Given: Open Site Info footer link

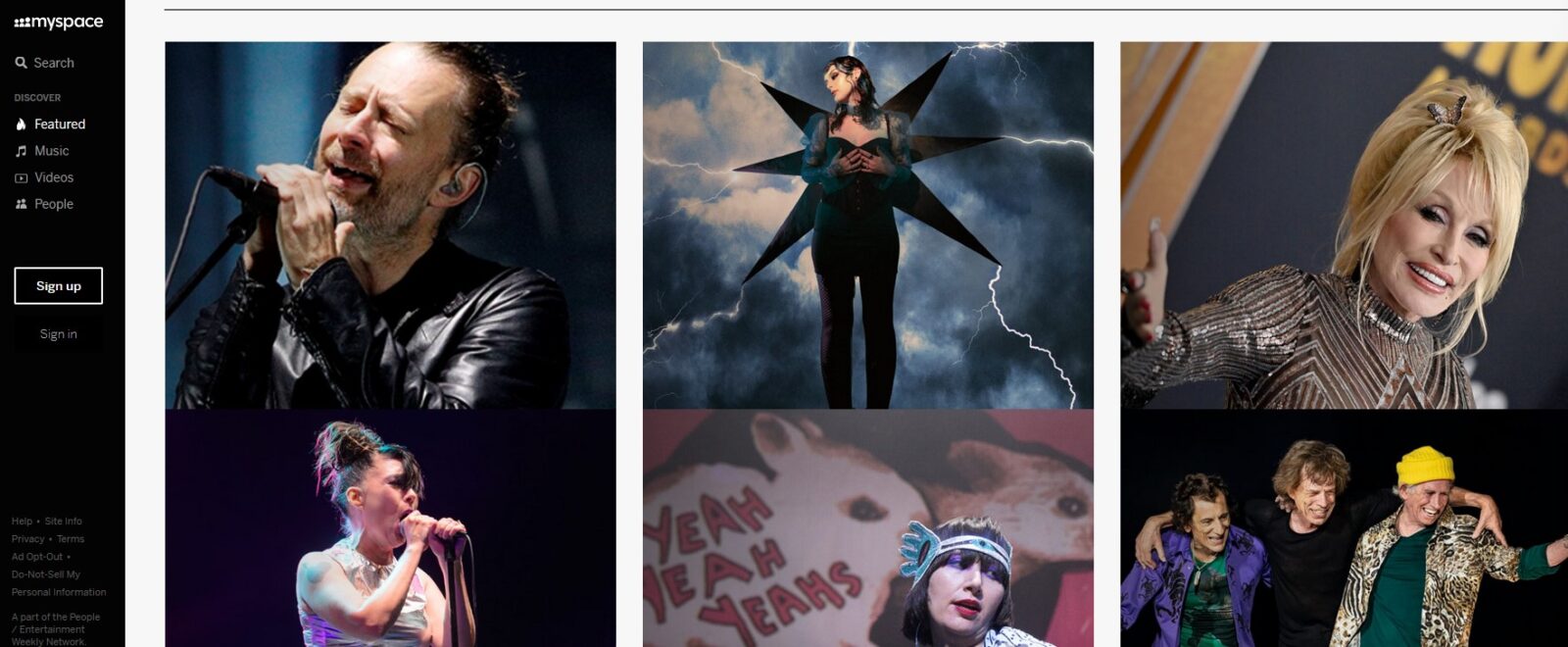Looking at the screenshot, I should click(x=63, y=522).
